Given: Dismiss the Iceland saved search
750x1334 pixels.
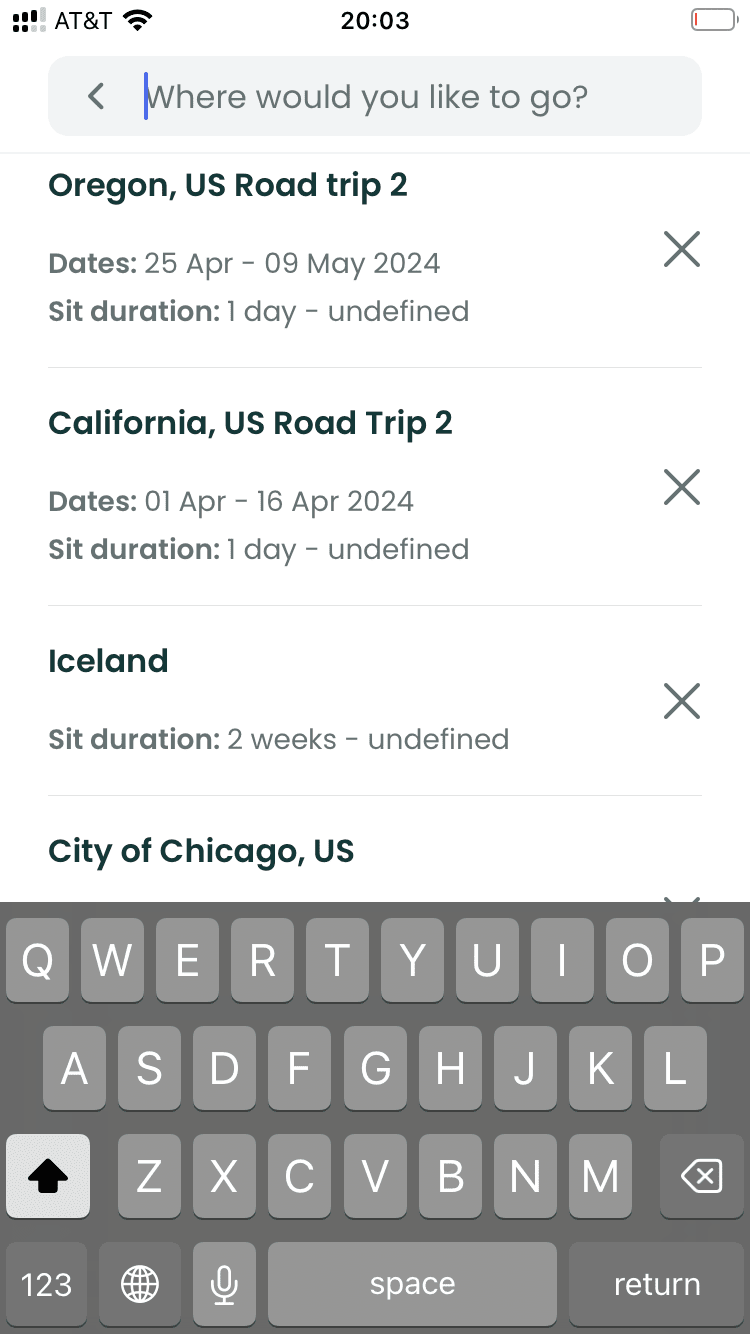Looking at the screenshot, I should pyautogui.click(x=681, y=701).
